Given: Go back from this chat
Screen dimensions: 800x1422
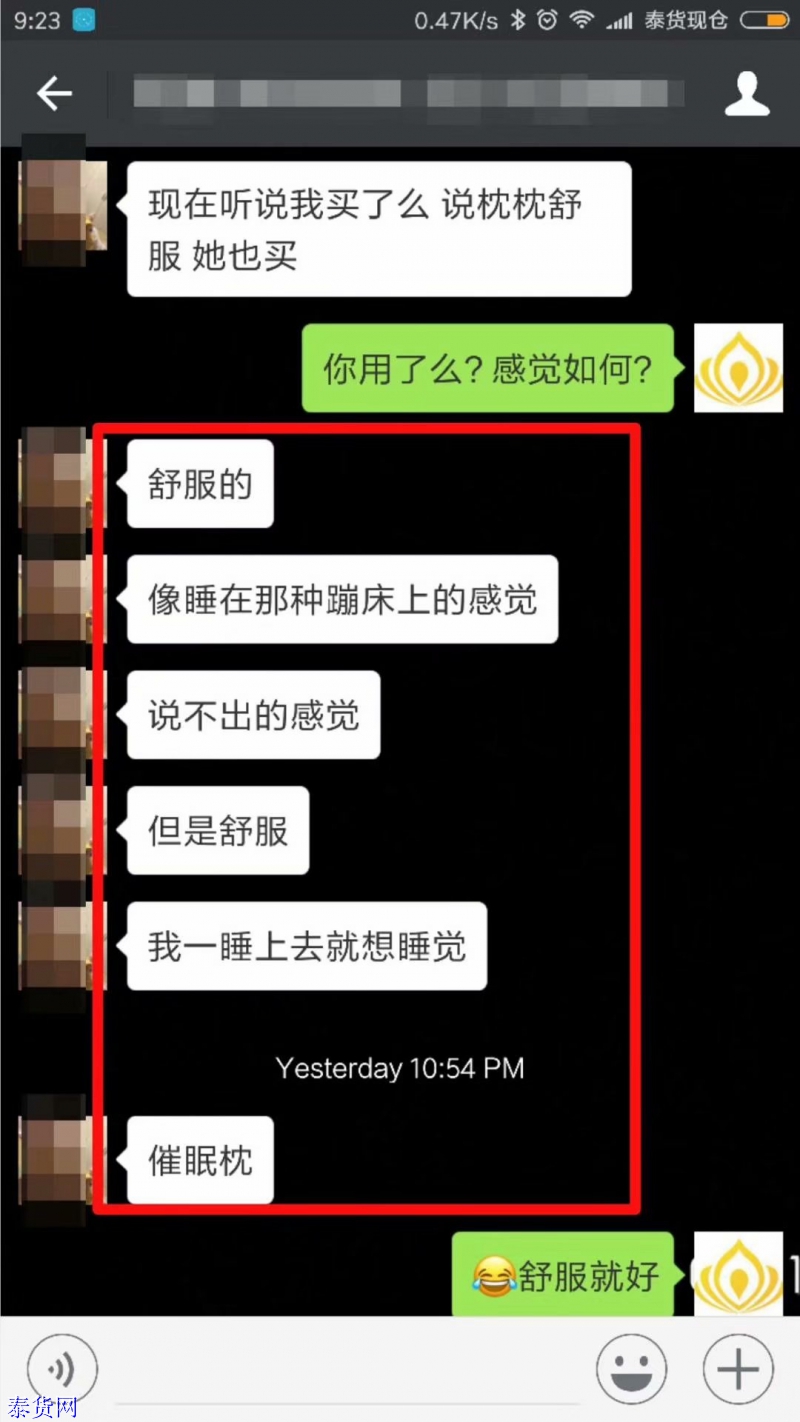Looking at the screenshot, I should tap(54, 94).
